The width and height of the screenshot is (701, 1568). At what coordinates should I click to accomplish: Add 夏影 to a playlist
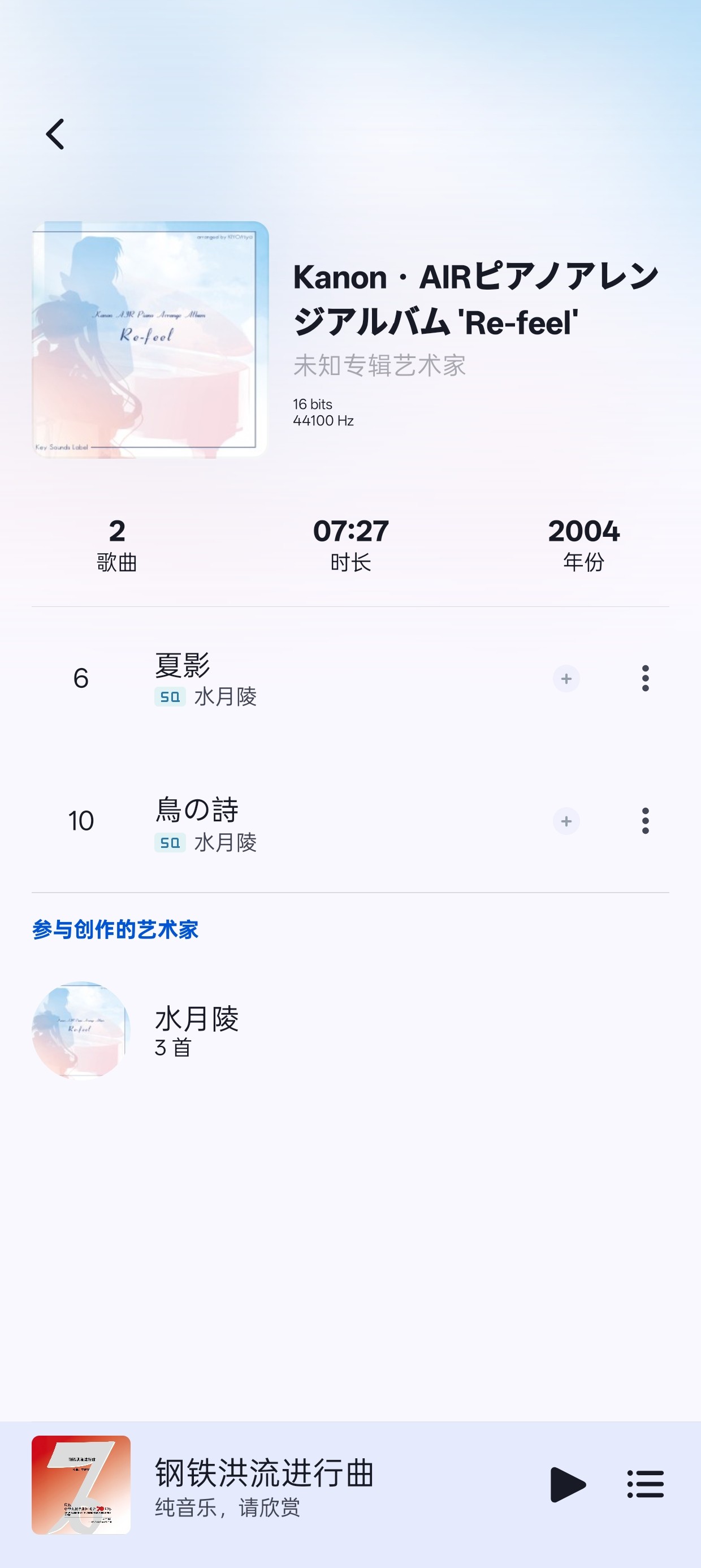tap(566, 678)
